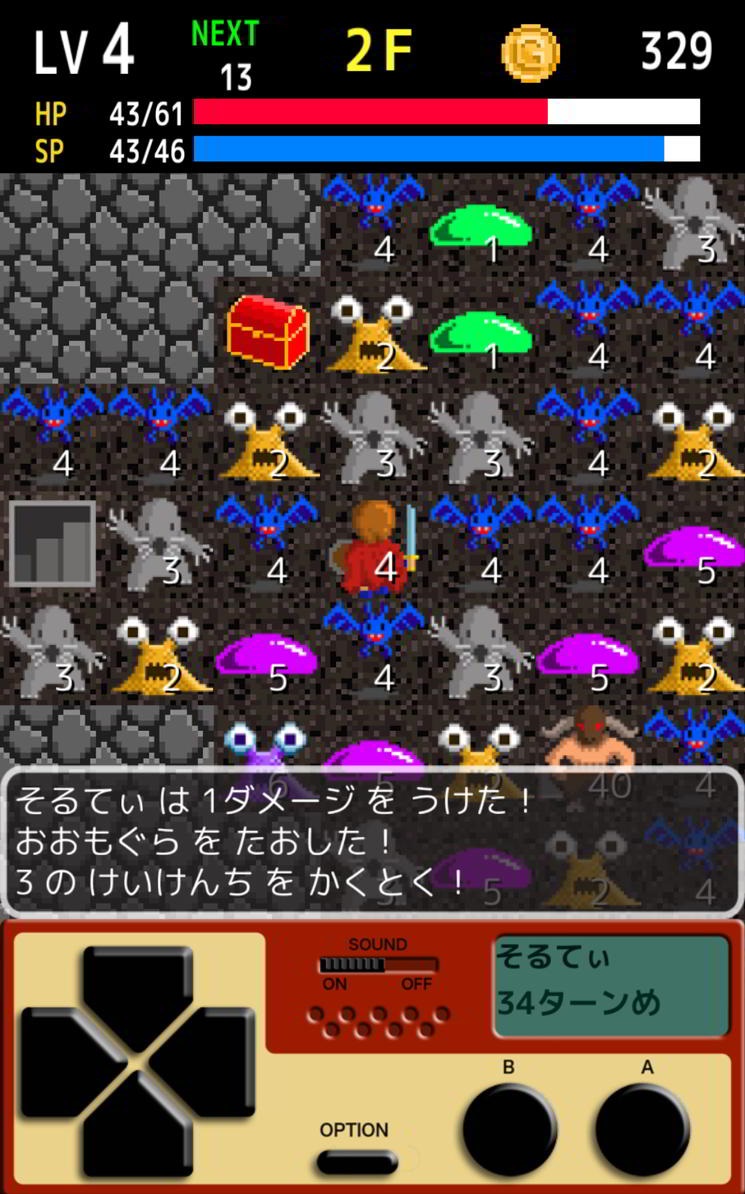745x1194 pixels.
Task: Open the OPTION menu
Action: (356, 1162)
